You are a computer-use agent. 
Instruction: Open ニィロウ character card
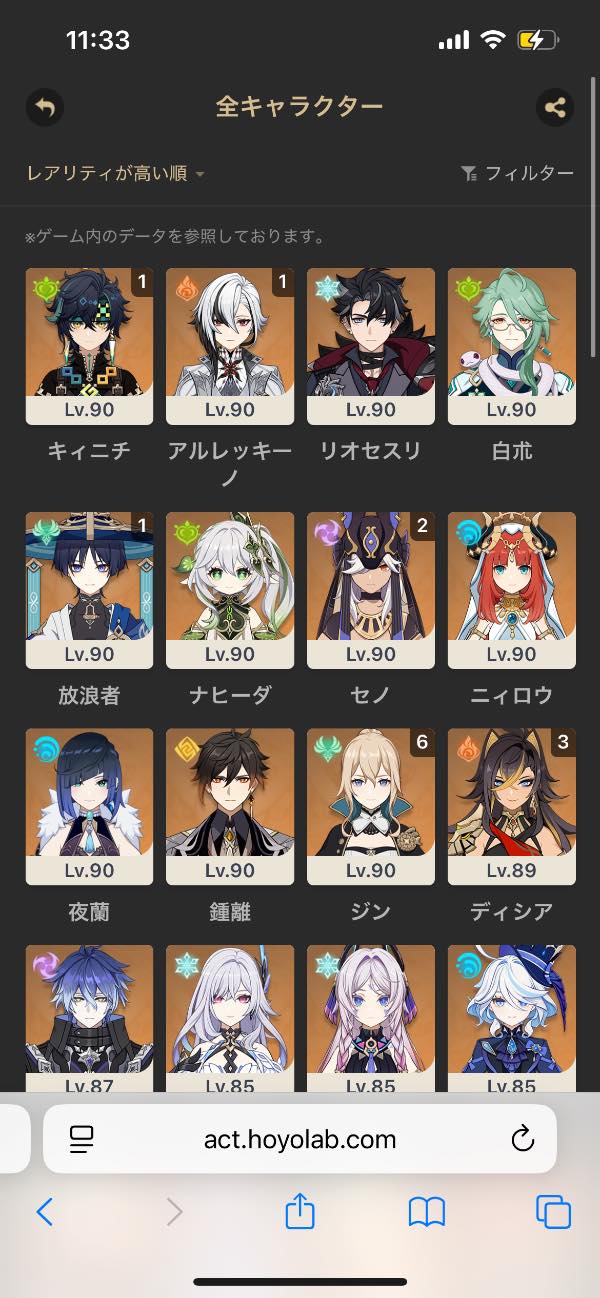click(511, 590)
